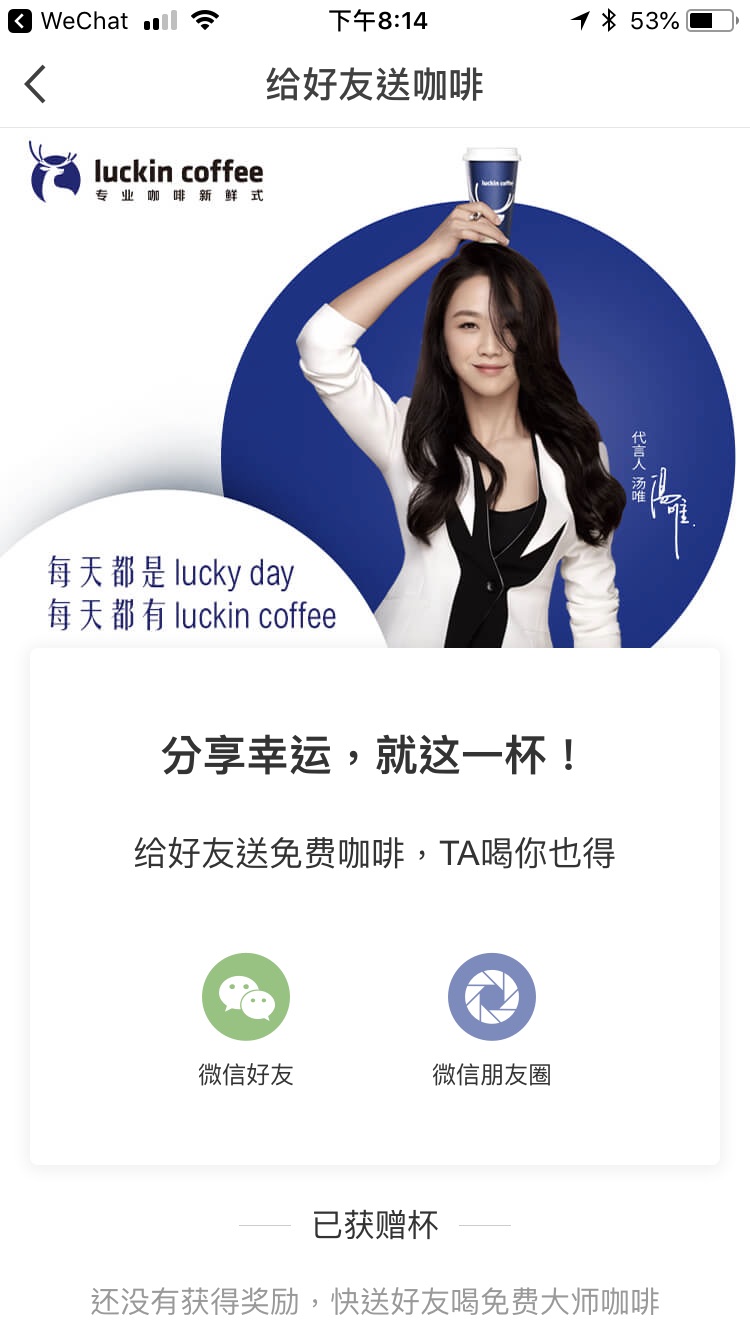Viewport: 750px width, 1334px height.
Task: Share free coffee to a WeChat friend (微信好友)
Action: (x=246, y=998)
